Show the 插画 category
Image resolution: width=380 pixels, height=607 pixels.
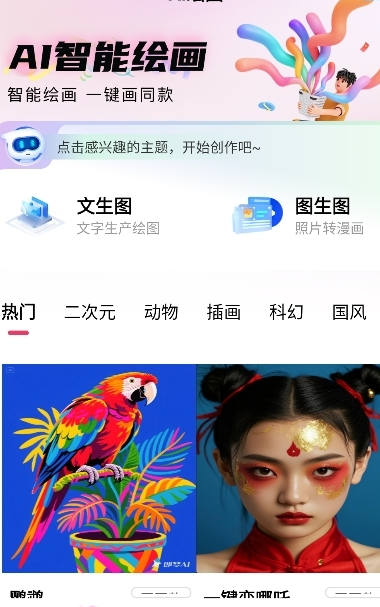coord(224,312)
